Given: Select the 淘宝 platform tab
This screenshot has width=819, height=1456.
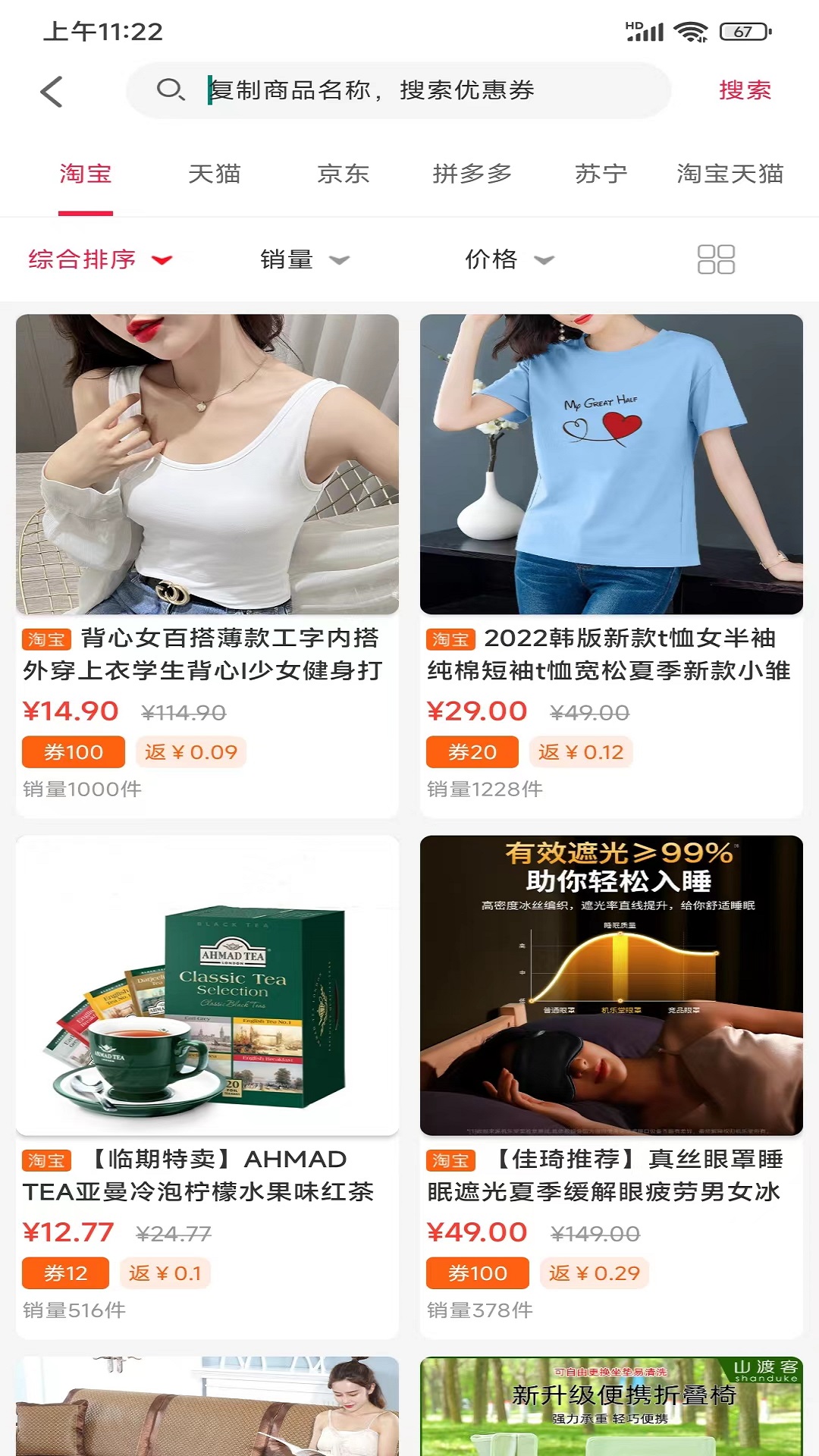Looking at the screenshot, I should [86, 174].
